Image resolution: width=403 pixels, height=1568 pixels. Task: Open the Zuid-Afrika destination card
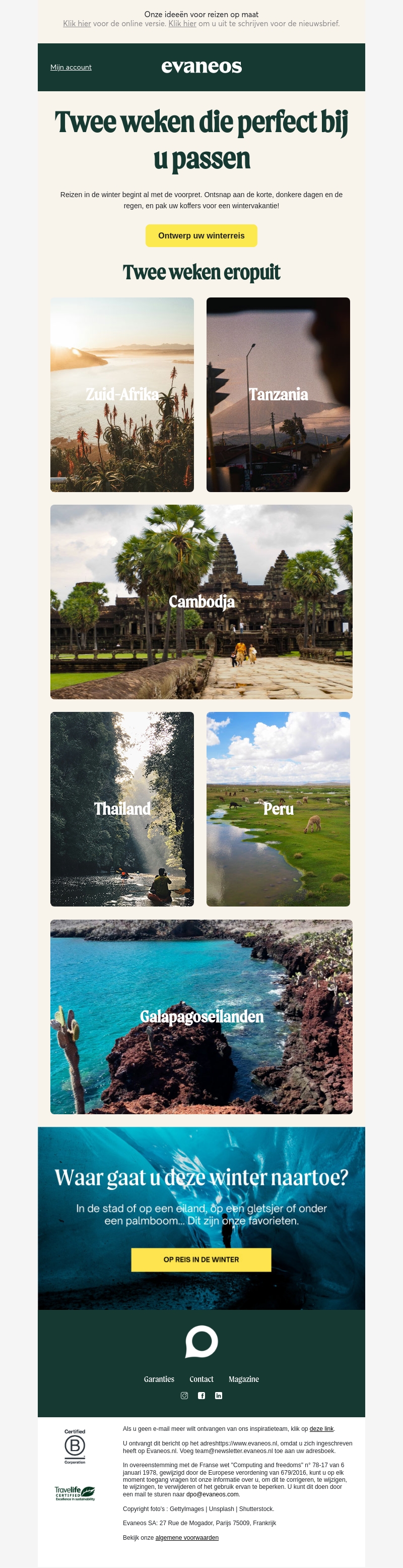121,394
